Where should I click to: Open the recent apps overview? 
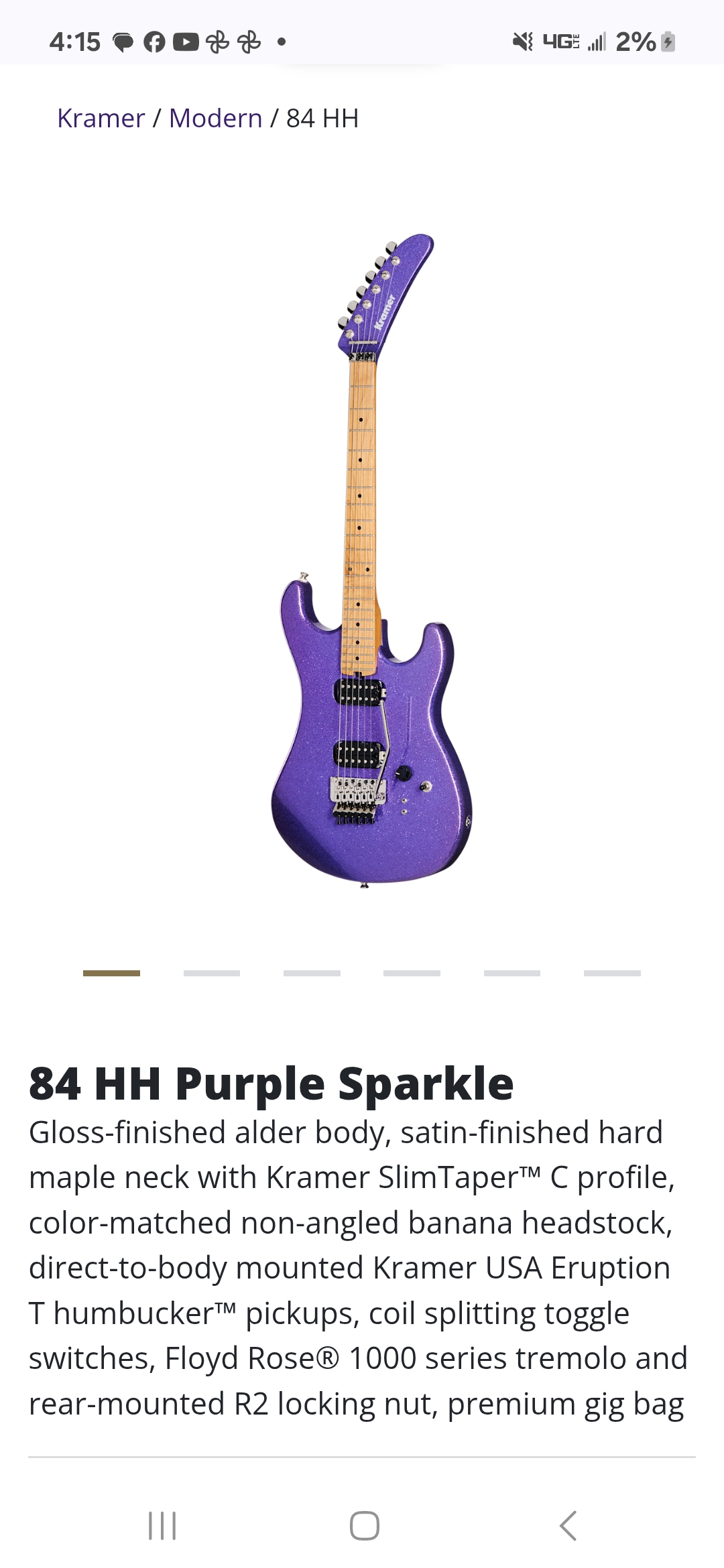162,1526
